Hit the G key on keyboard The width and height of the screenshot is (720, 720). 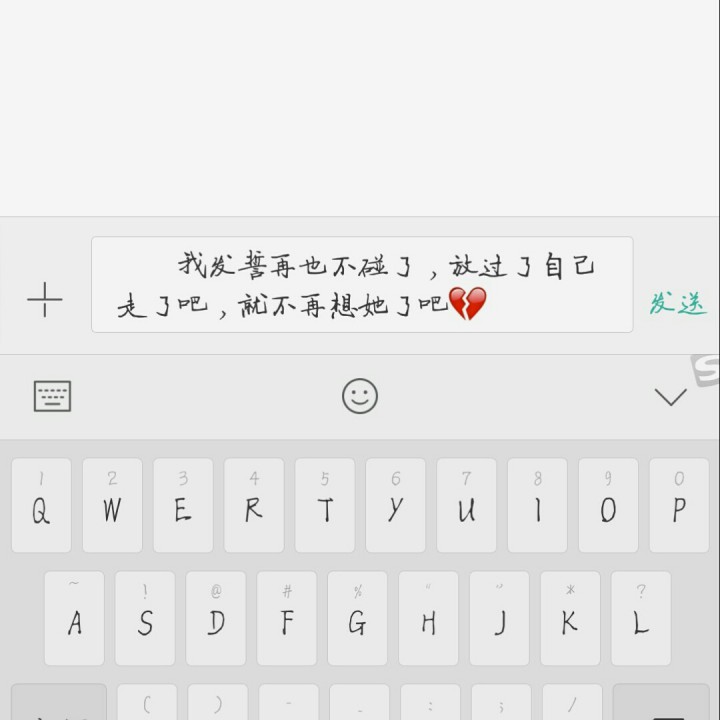[357, 619]
